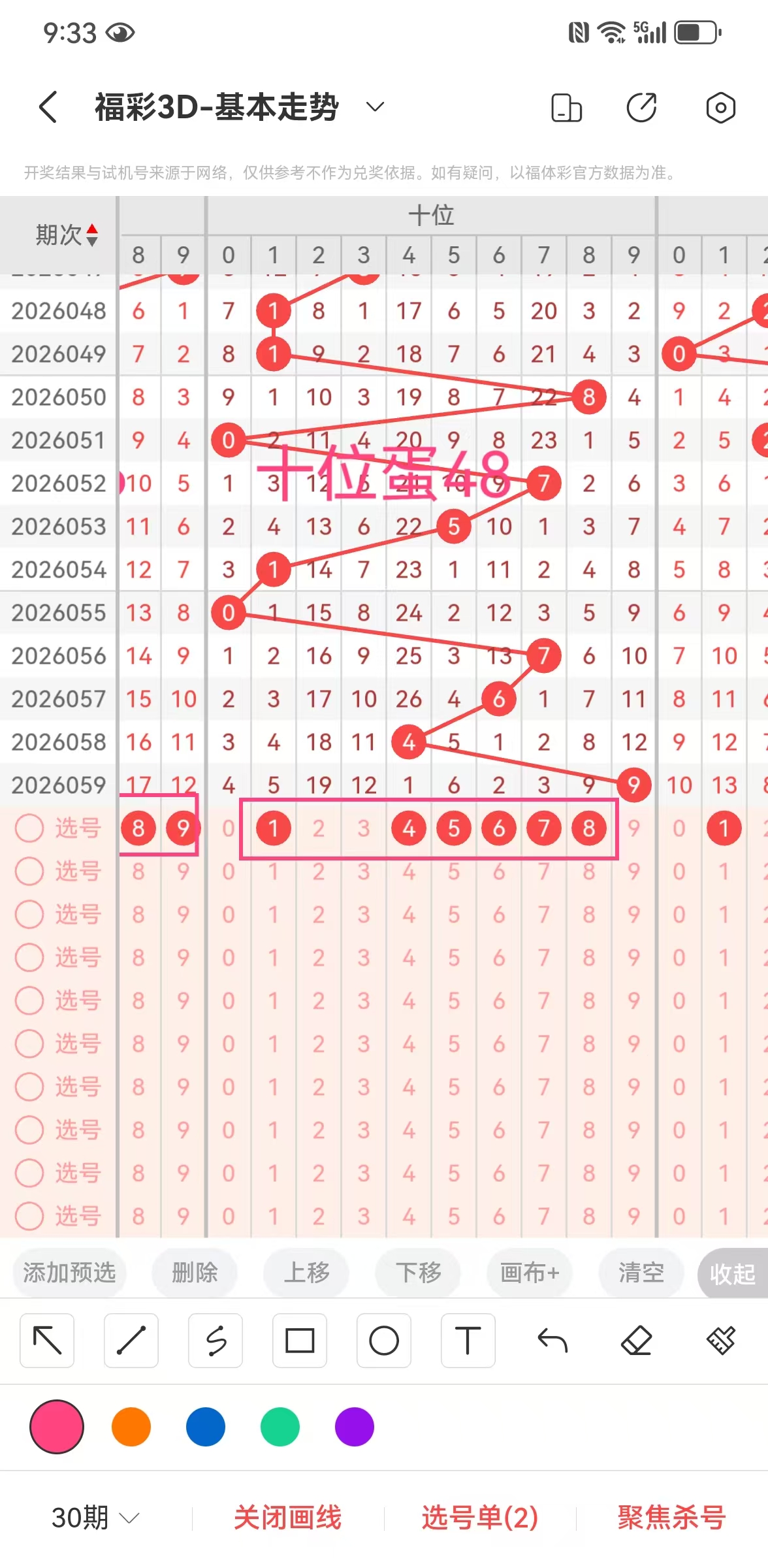This screenshot has width=768, height=1568.
Task: Select the straight line drawing tool
Action: pos(131,1341)
